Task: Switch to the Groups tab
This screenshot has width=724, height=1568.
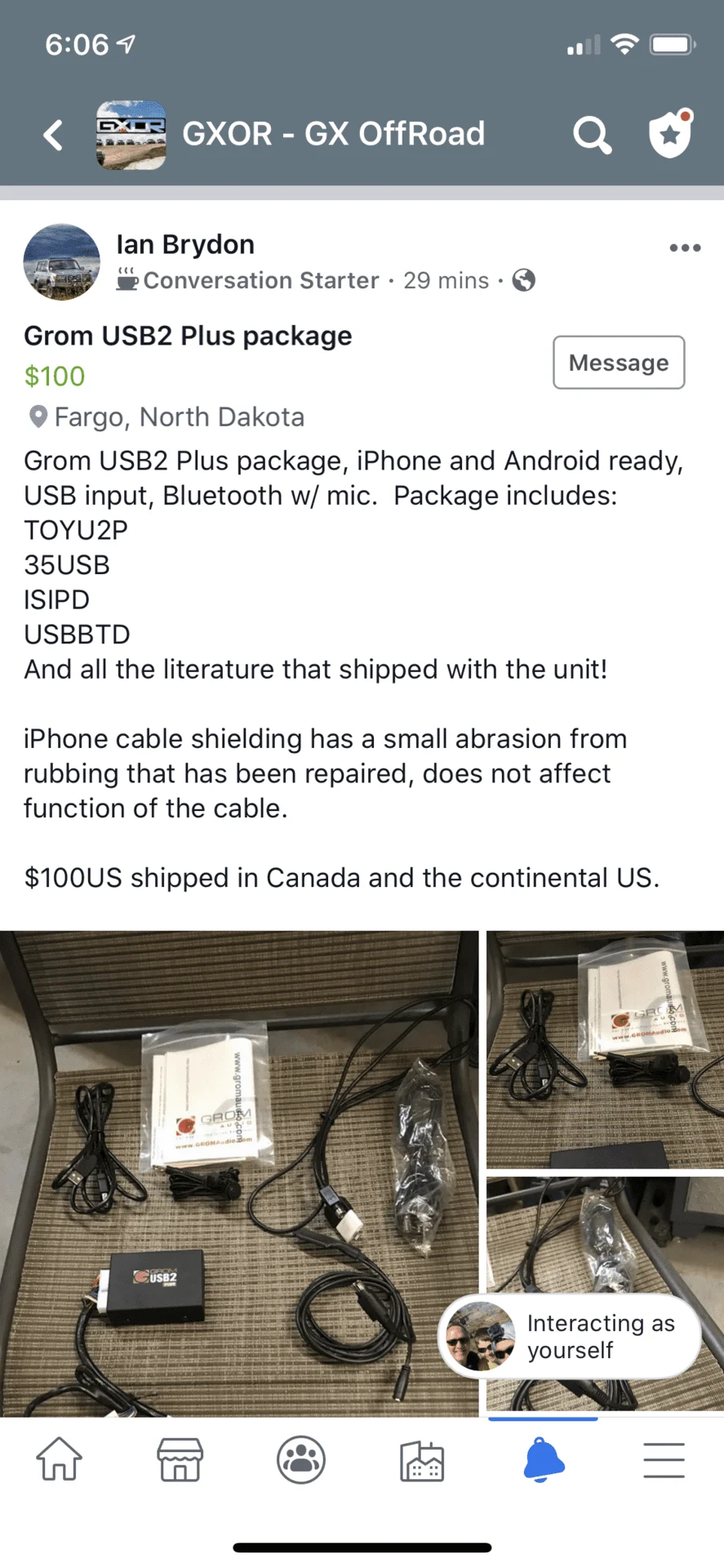Action: pyautogui.click(x=301, y=1459)
